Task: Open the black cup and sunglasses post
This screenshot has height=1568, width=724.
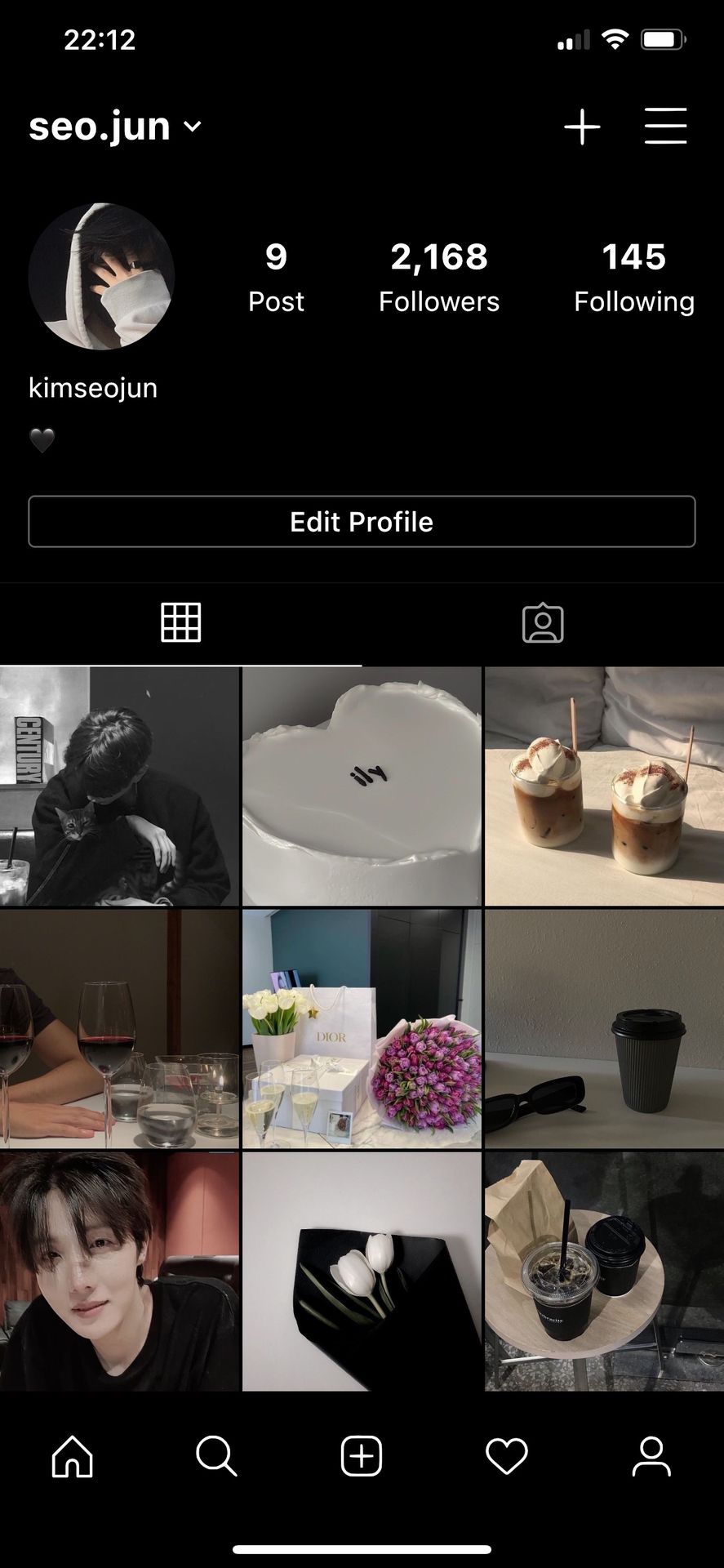Action: click(605, 1029)
